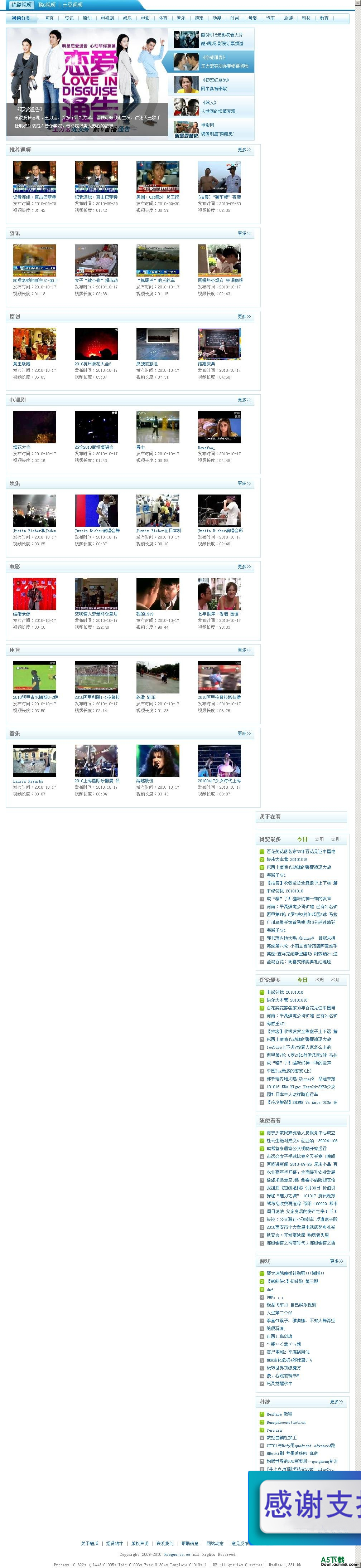Open the 电视剧 category in the nav bar

(x=107, y=18)
